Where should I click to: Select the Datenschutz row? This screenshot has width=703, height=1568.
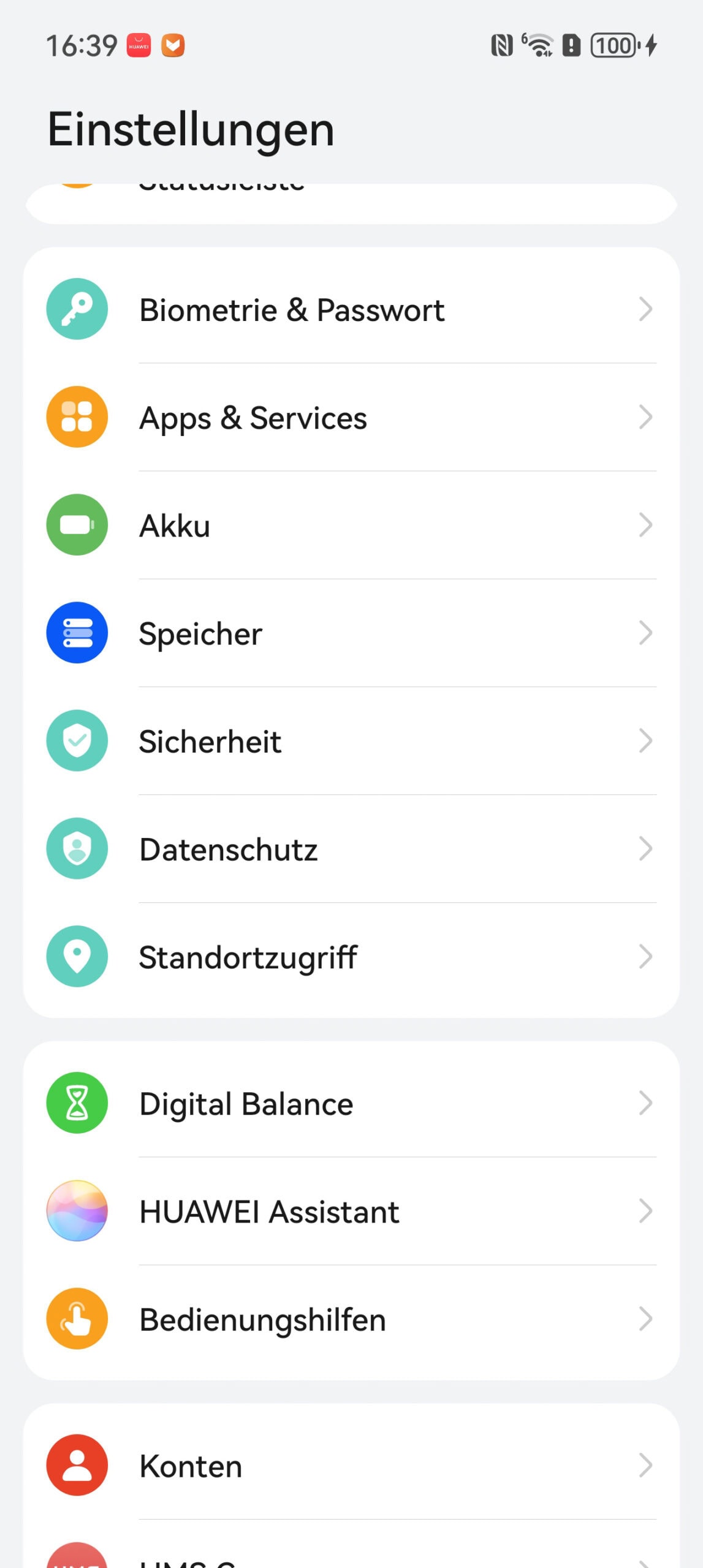(351, 849)
